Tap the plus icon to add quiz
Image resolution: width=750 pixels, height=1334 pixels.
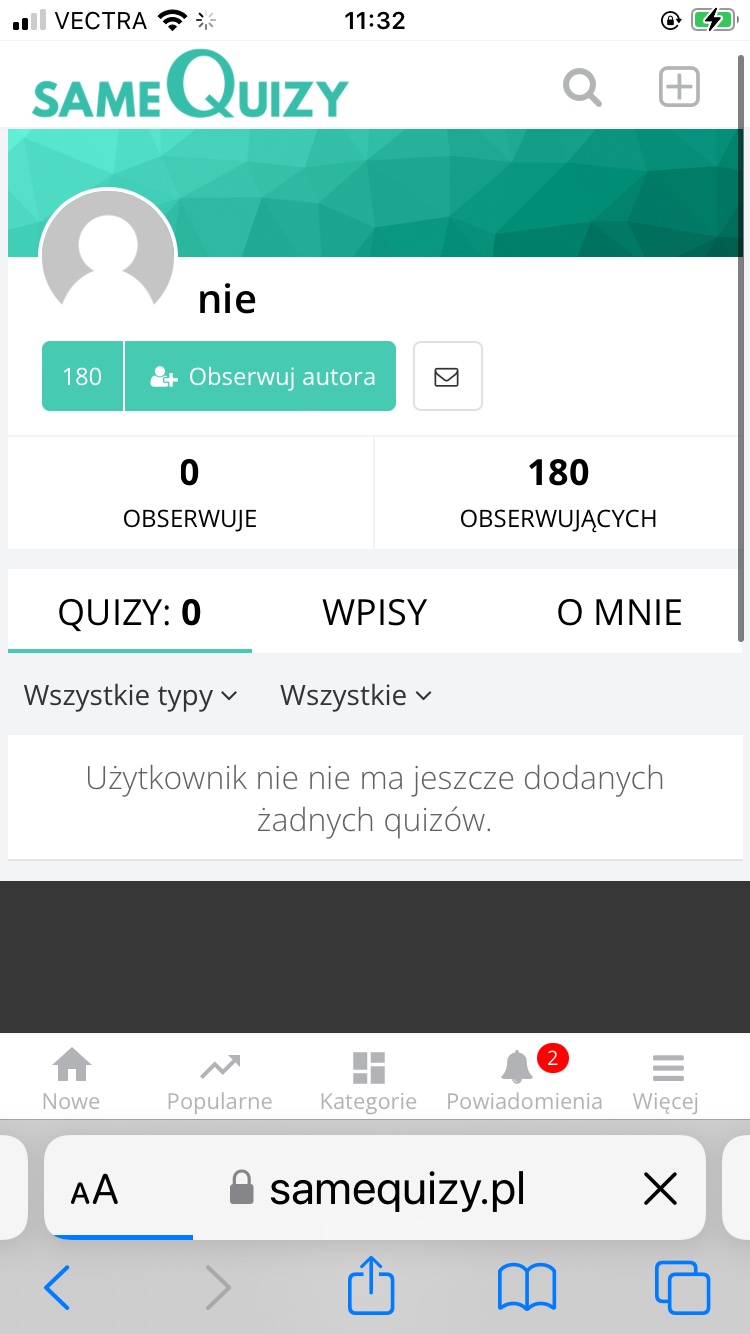click(x=679, y=87)
